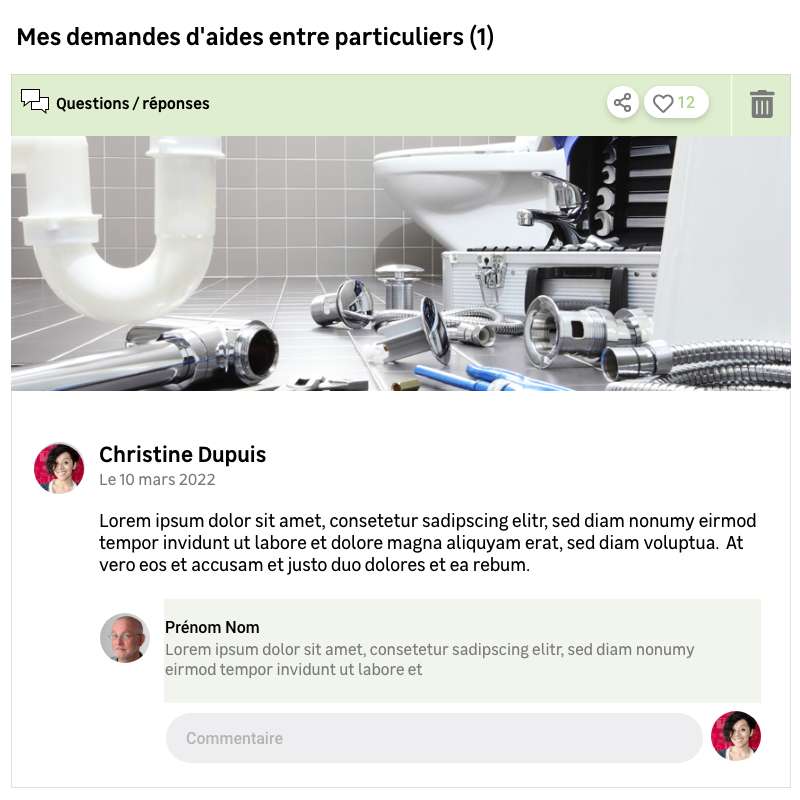Like the post with 12 hearts
800x800 pixels.
[675, 103]
